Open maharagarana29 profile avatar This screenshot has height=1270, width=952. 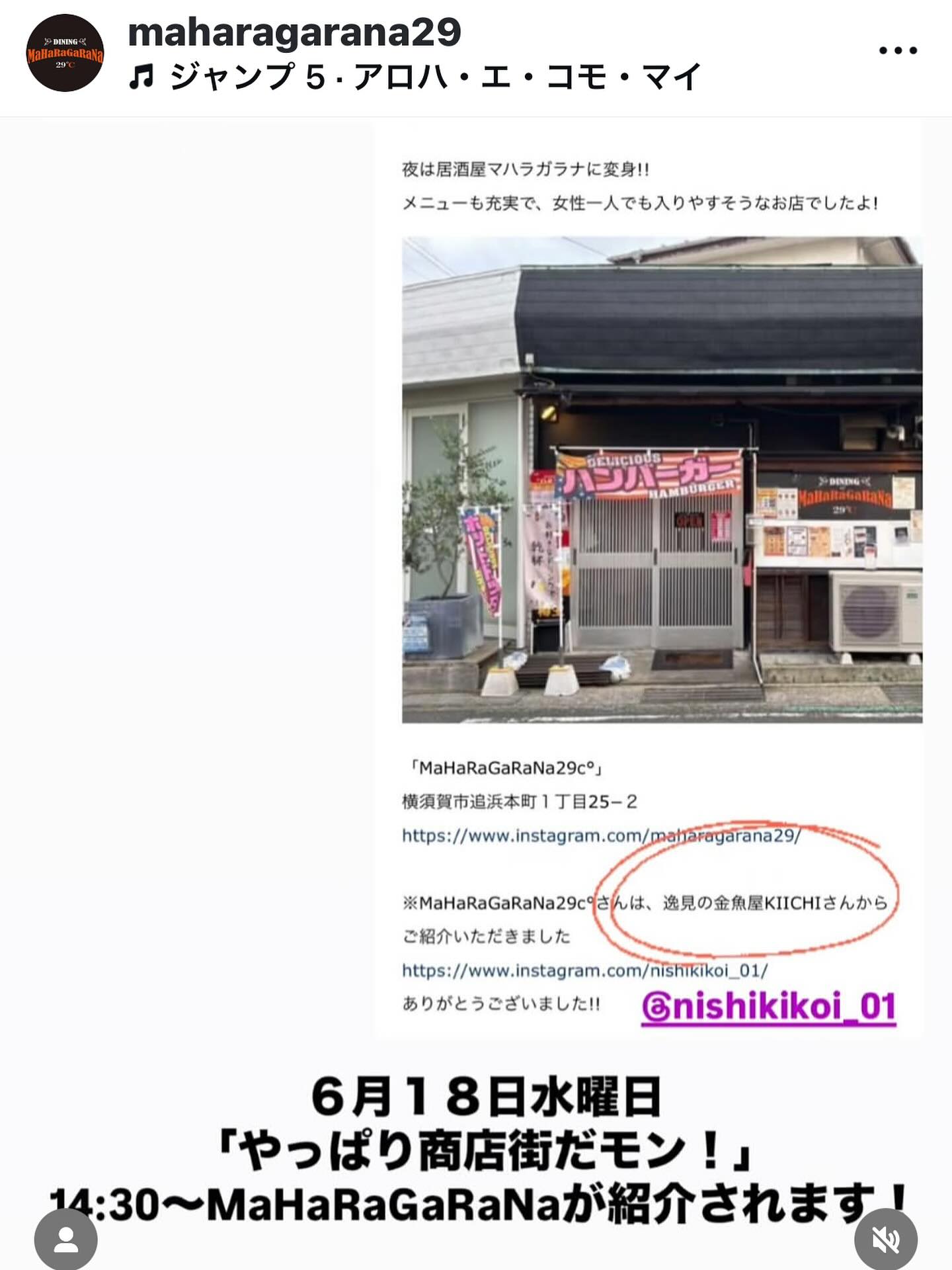click(x=65, y=53)
